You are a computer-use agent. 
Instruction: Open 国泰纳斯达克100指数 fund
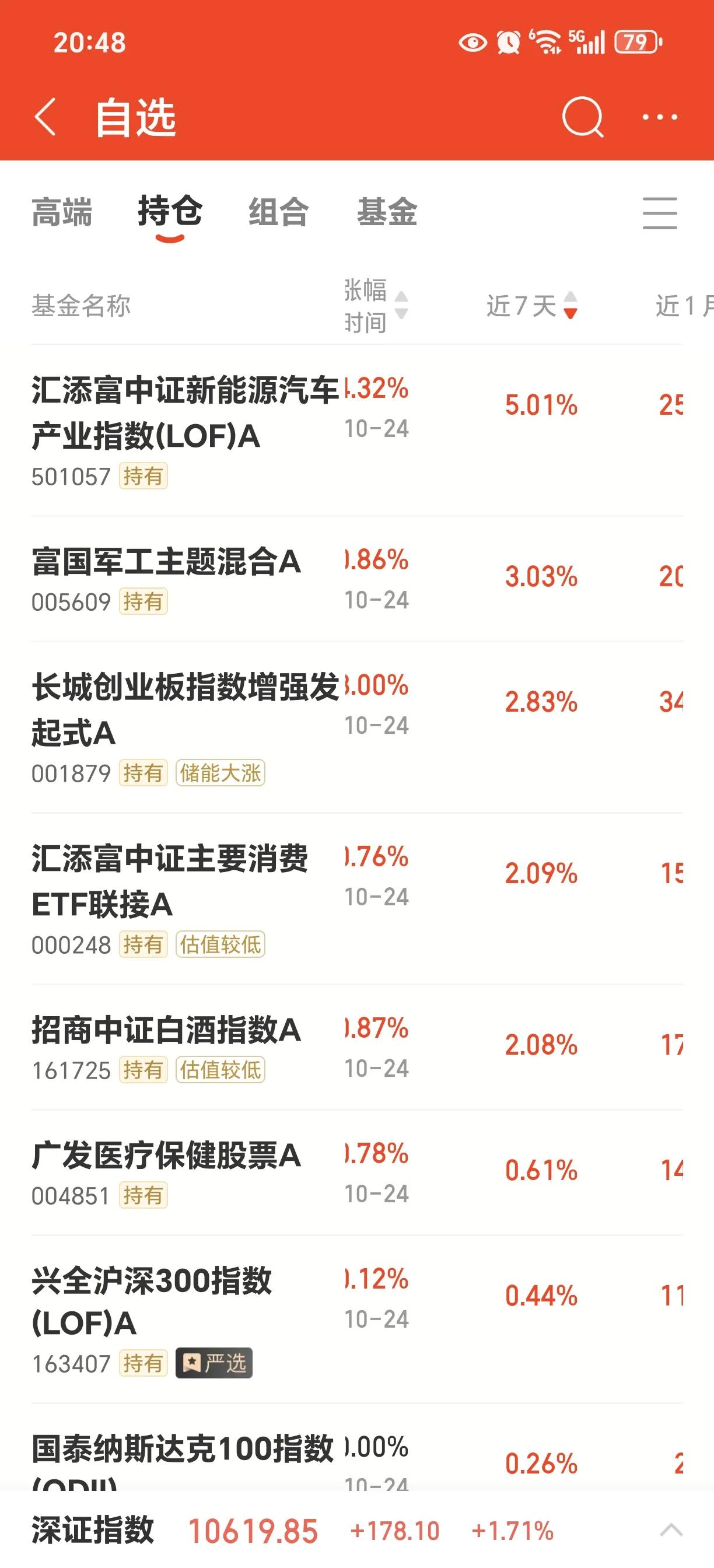click(x=356, y=1447)
